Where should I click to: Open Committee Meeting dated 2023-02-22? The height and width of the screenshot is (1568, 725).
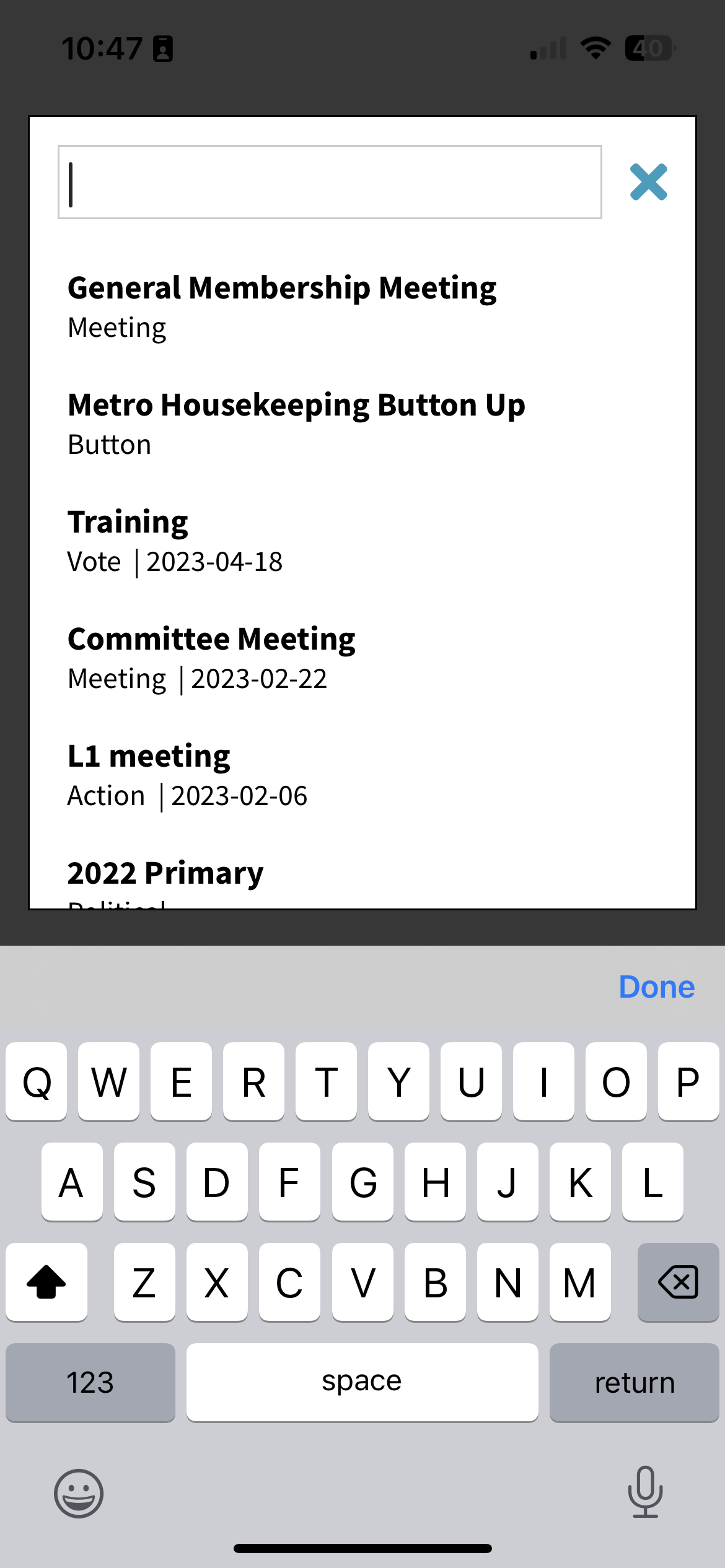coord(211,658)
